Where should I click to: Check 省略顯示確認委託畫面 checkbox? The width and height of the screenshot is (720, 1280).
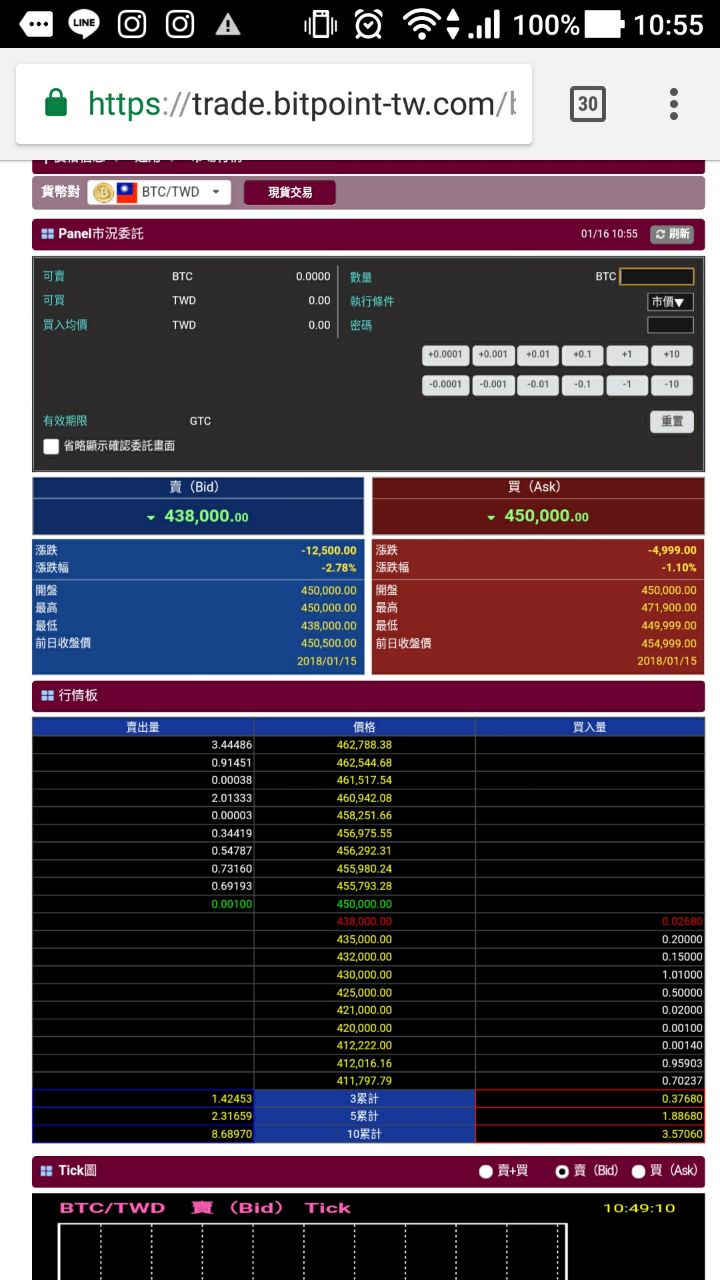click(51, 446)
